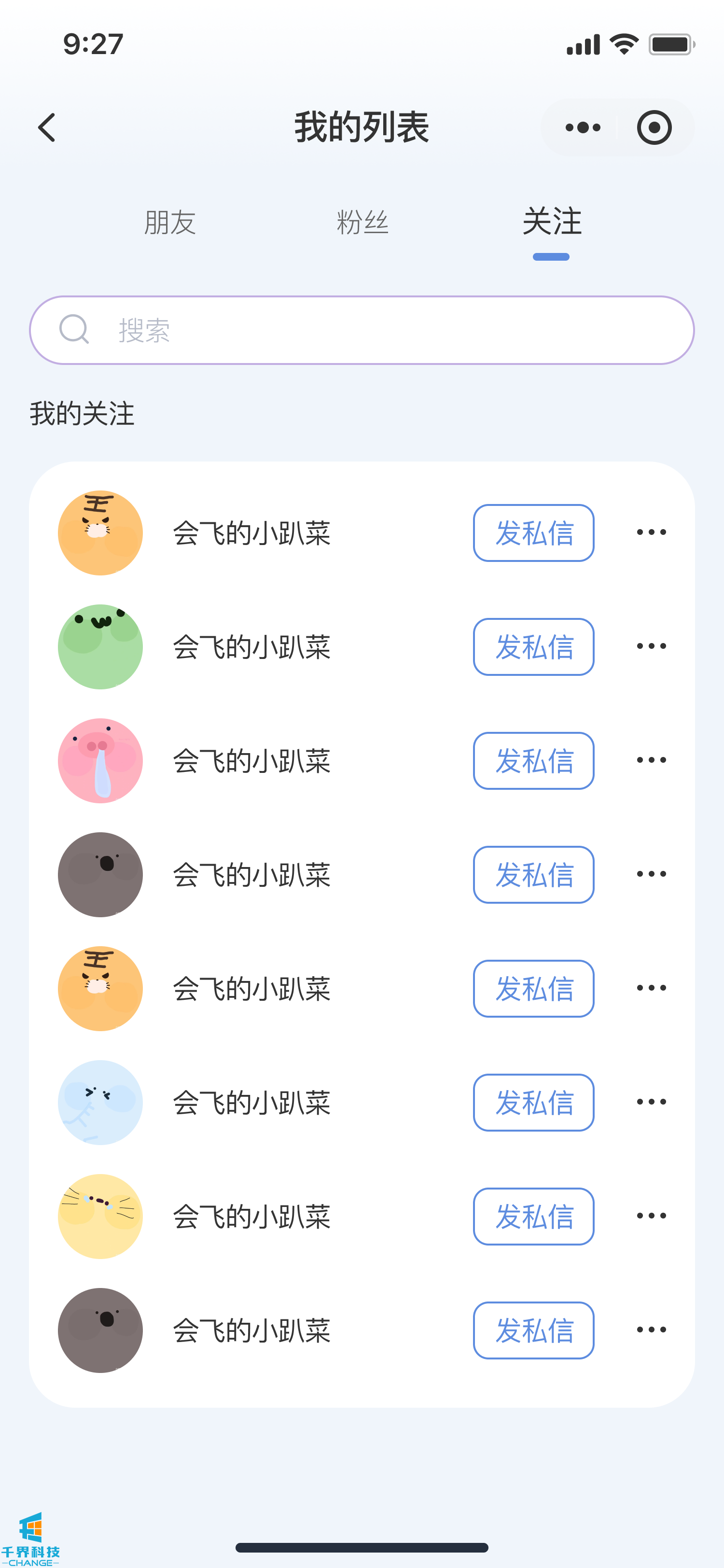Tap 发私信 beside the green frog avatar
The height and width of the screenshot is (1568, 724).
(533, 647)
